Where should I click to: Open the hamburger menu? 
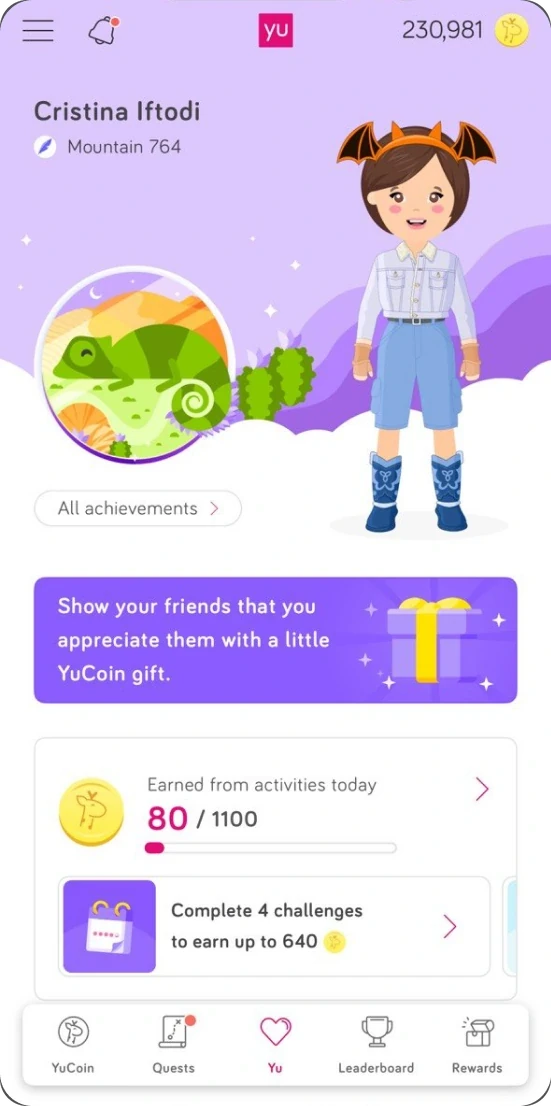pyautogui.click(x=38, y=30)
